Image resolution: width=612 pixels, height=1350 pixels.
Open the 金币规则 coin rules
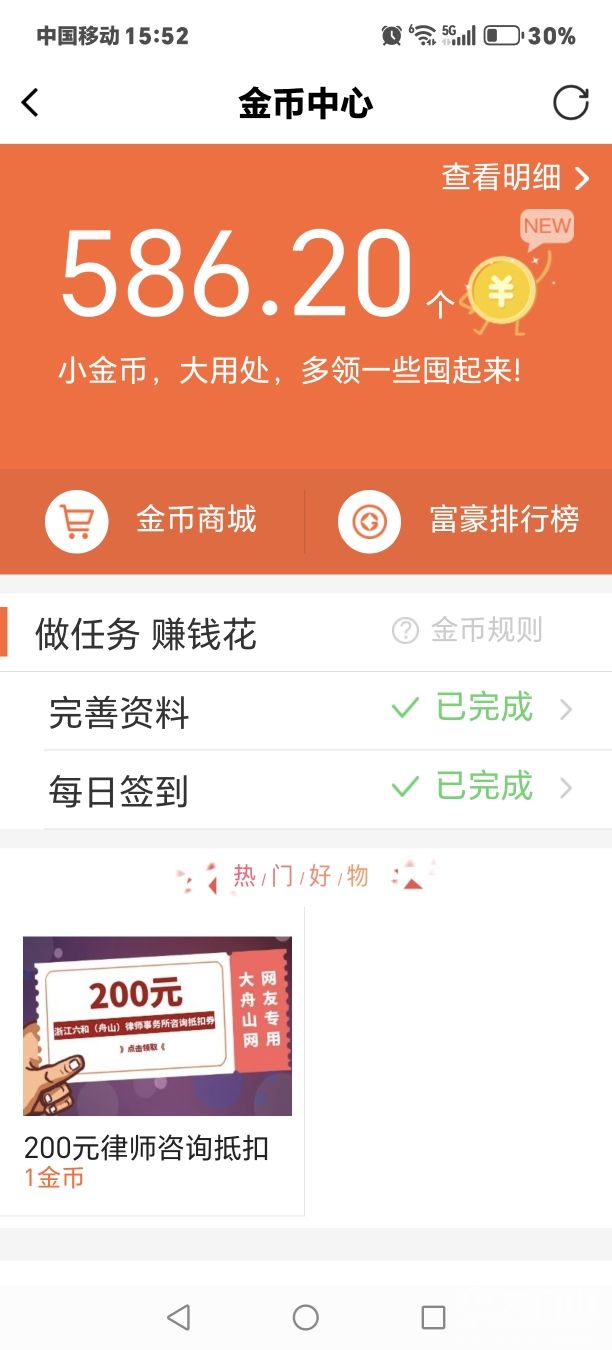click(x=467, y=630)
